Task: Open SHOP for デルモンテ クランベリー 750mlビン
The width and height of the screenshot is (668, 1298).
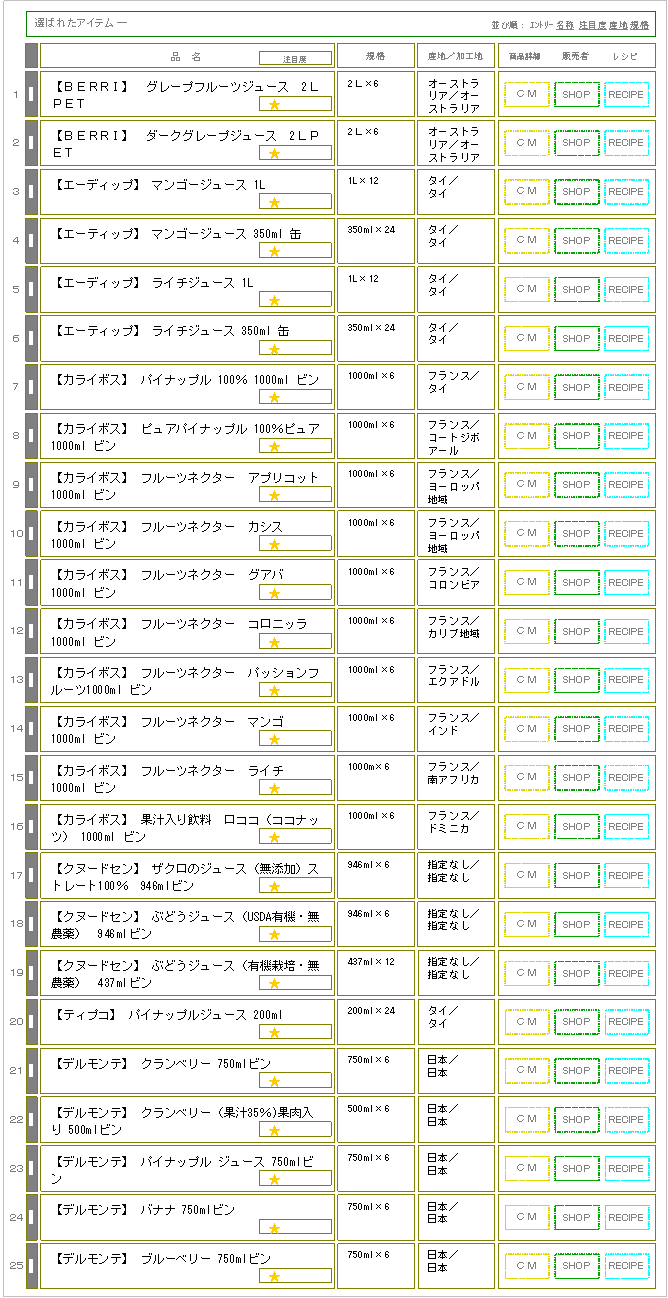Action: 577,1071
